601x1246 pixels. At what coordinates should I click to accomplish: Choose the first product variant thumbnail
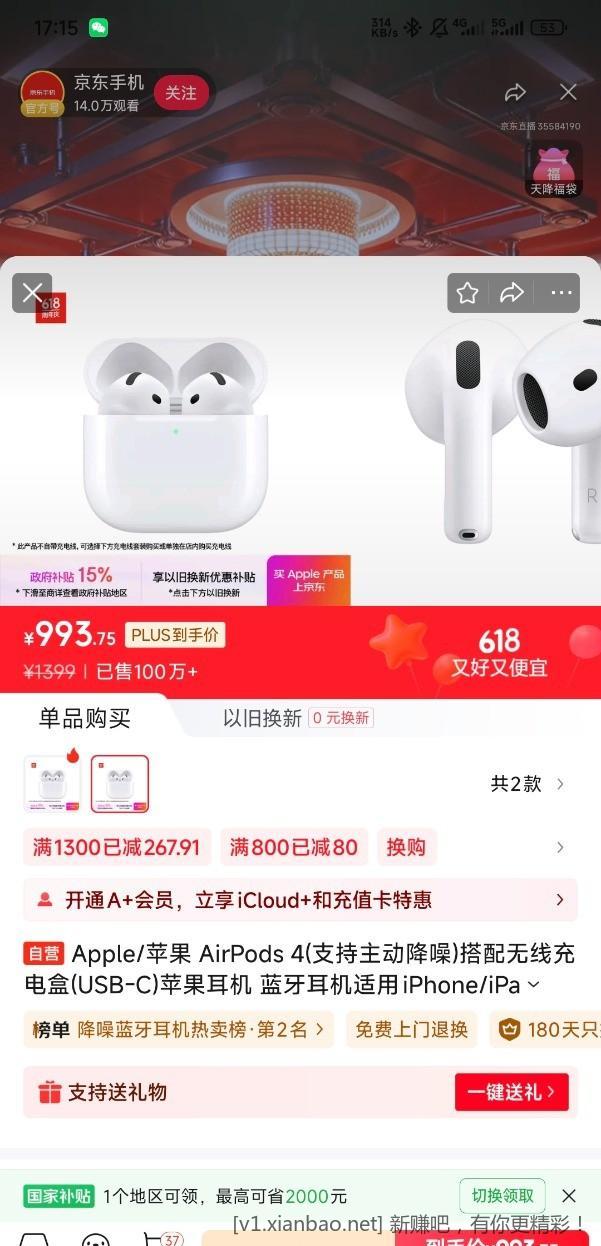point(52,784)
